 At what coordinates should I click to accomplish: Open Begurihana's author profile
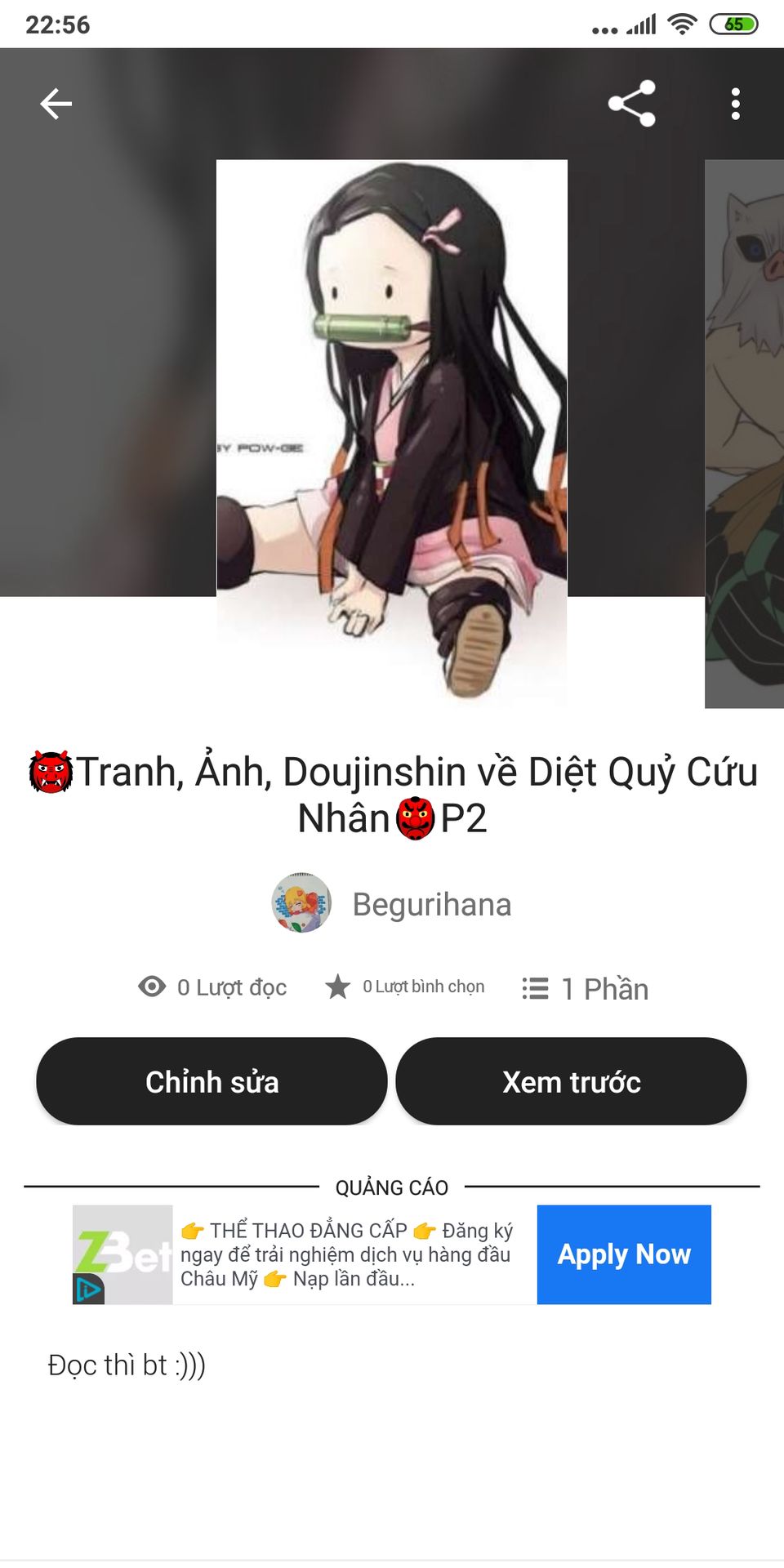(392, 904)
